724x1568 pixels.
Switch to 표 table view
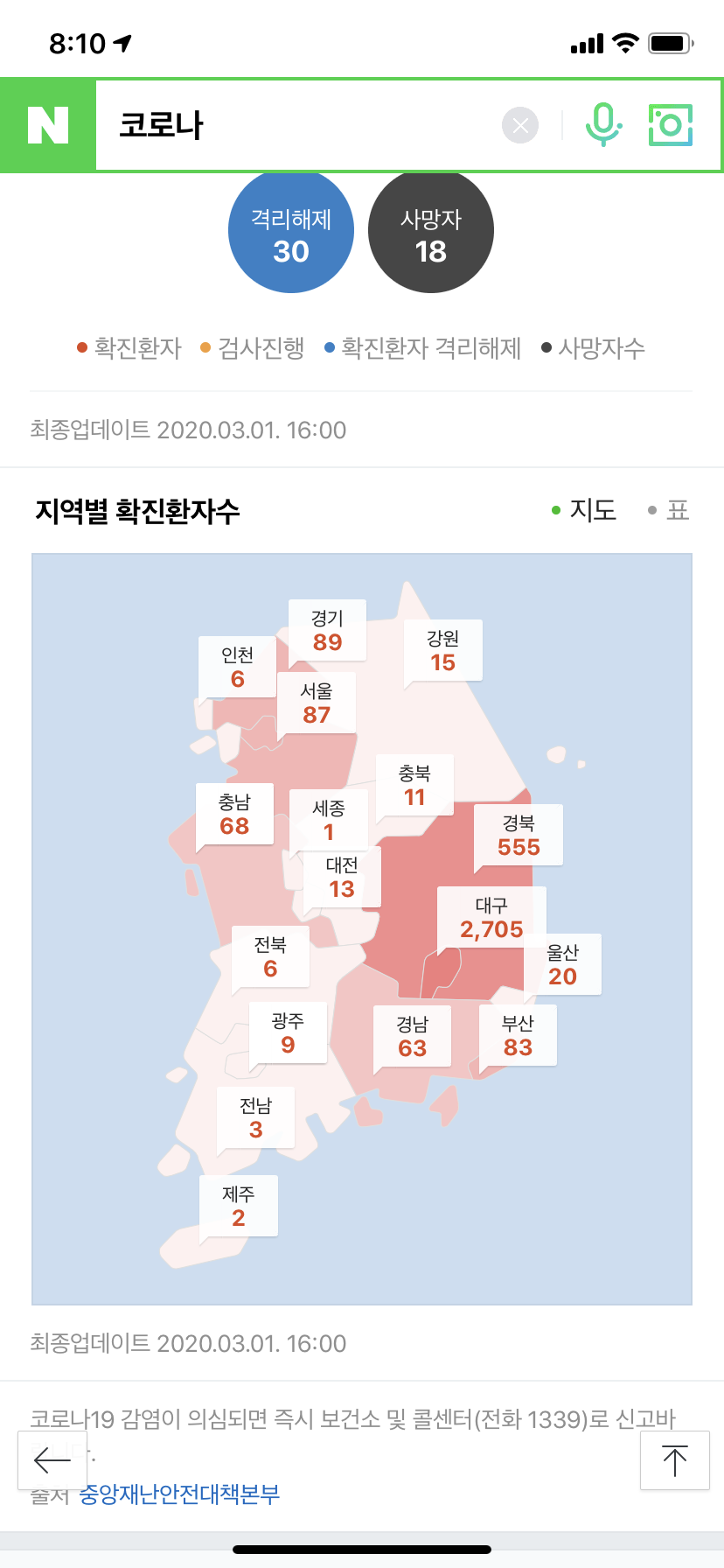point(670,510)
